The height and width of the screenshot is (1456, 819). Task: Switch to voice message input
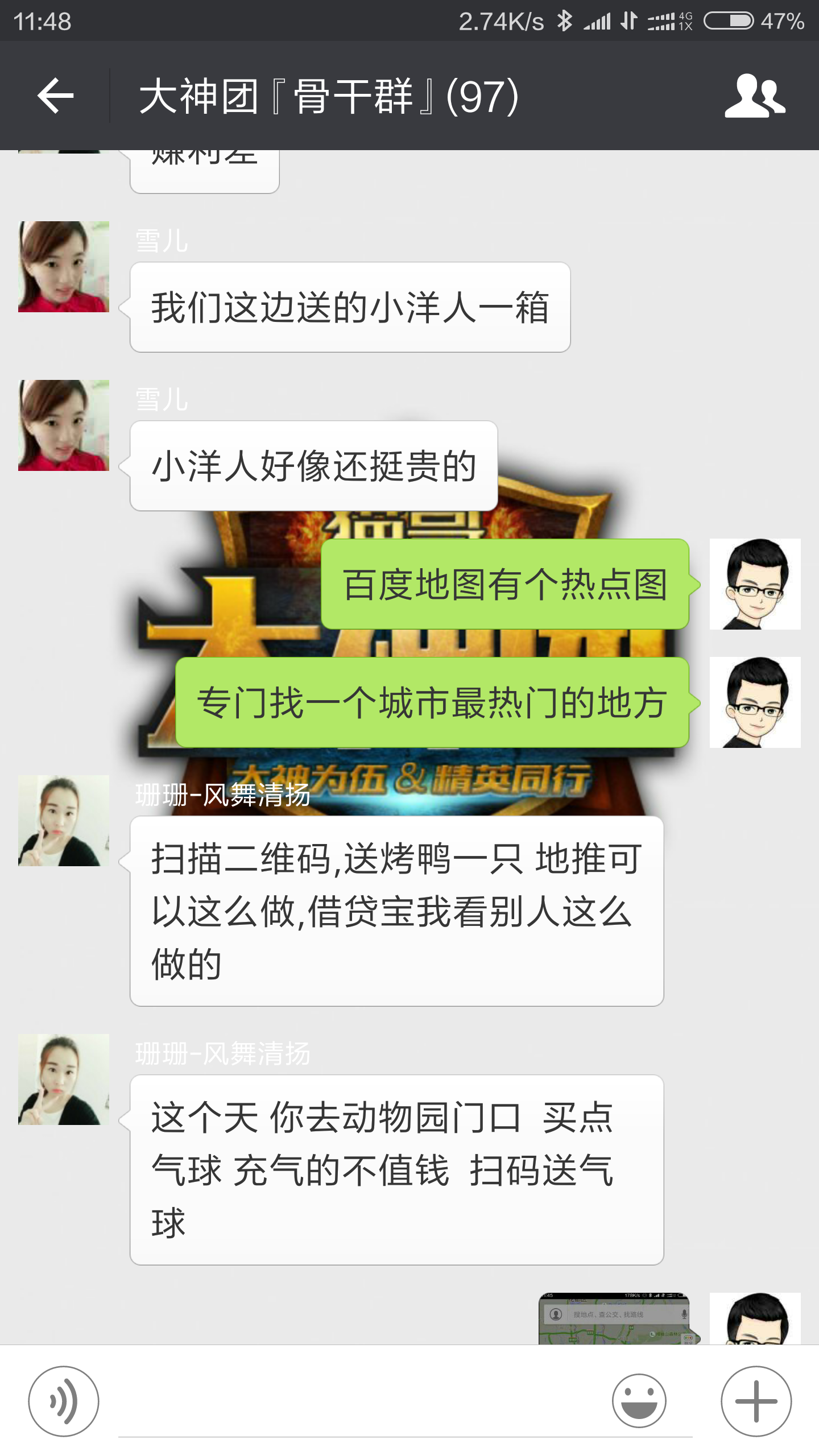pyautogui.click(x=64, y=1401)
